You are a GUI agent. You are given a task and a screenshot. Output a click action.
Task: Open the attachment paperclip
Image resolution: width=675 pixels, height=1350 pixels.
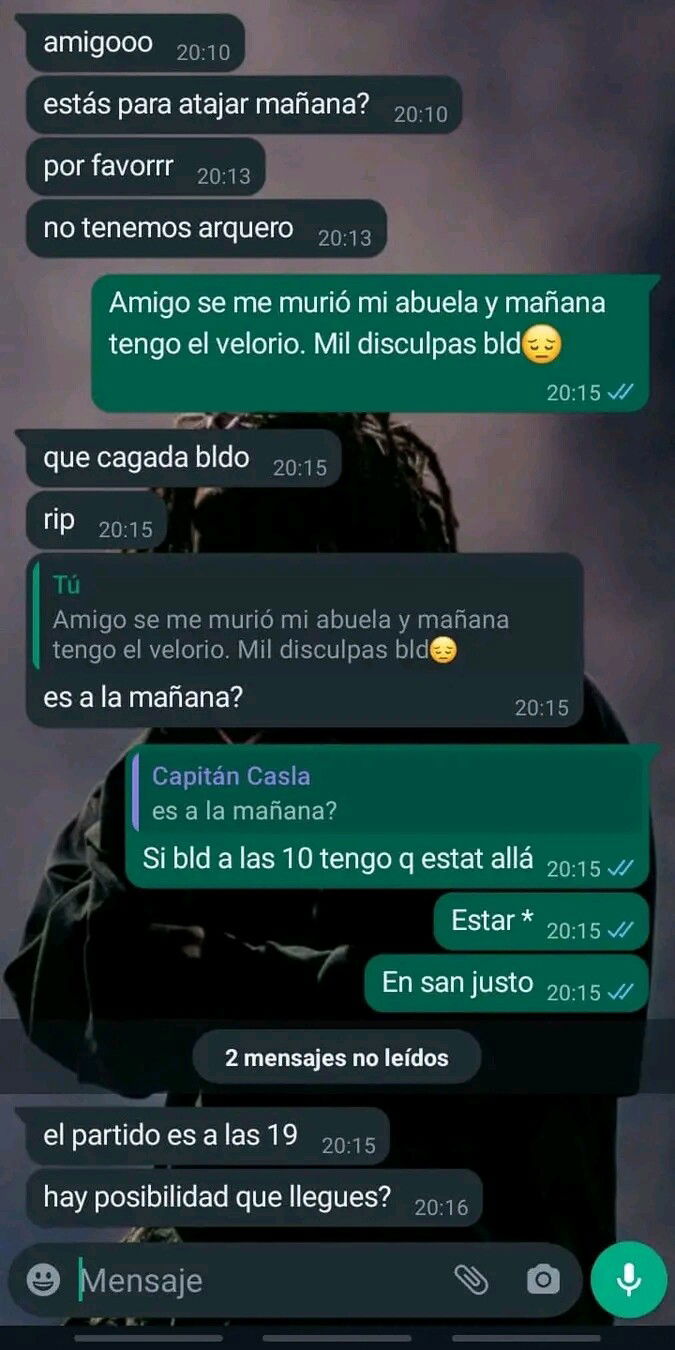(470, 1279)
